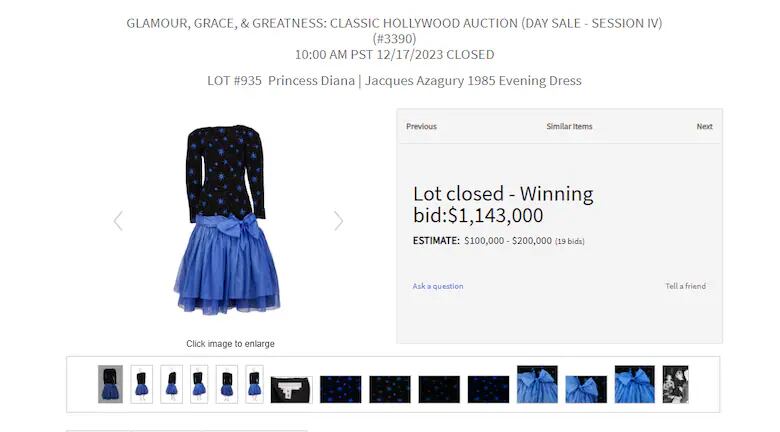Screen dimensions: 780x432
Task: Select the first dress thumbnail
Action: point(110,384)
